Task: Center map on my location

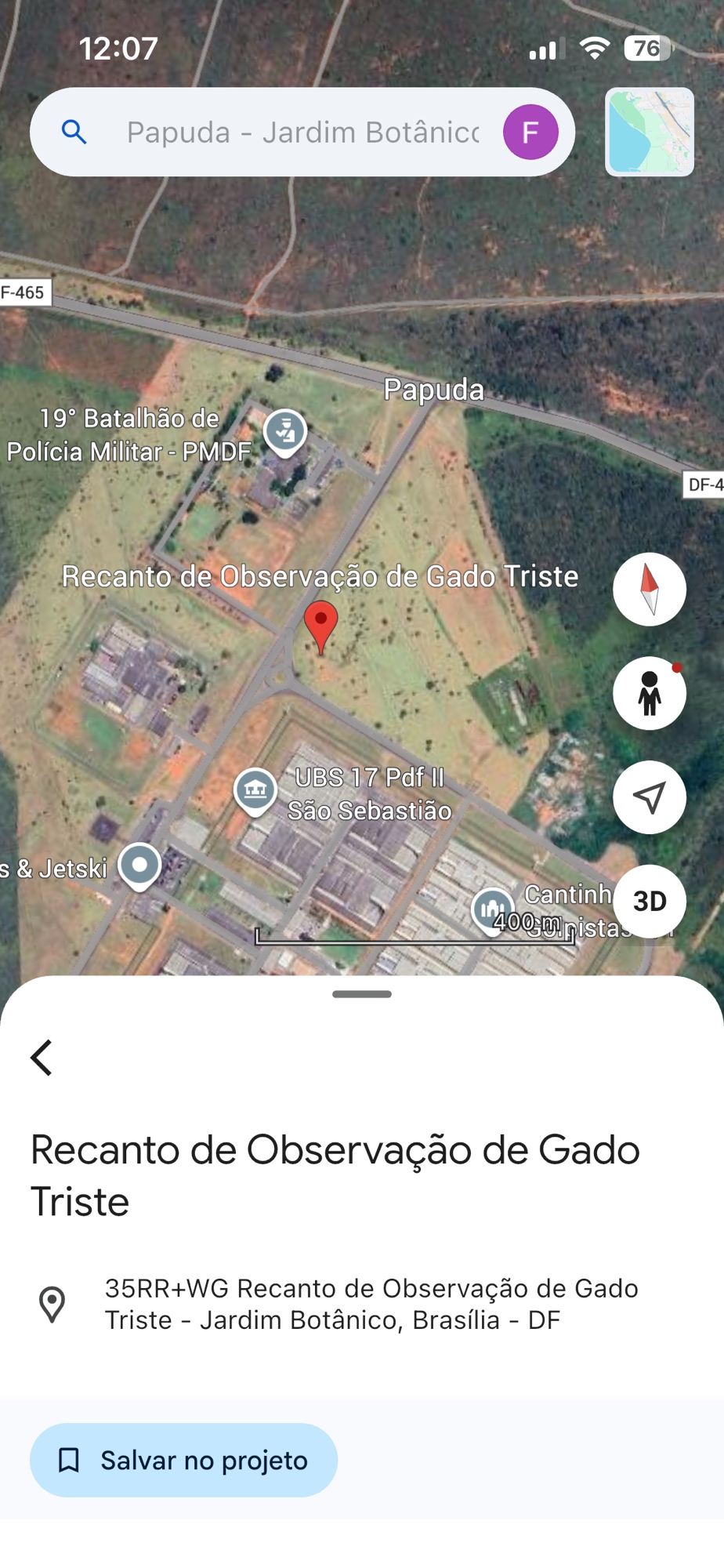Action: (650, 797)
